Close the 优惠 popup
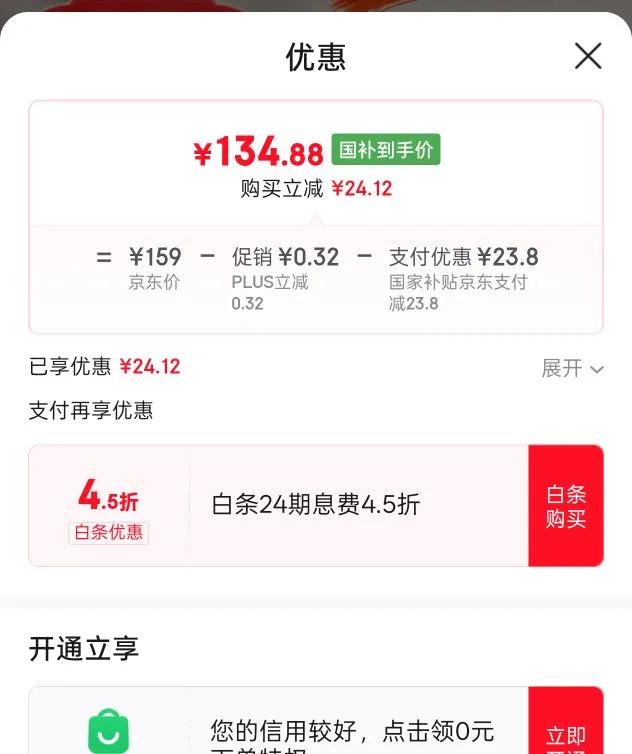Screen dimensions: 632x754 click(588, 56)
